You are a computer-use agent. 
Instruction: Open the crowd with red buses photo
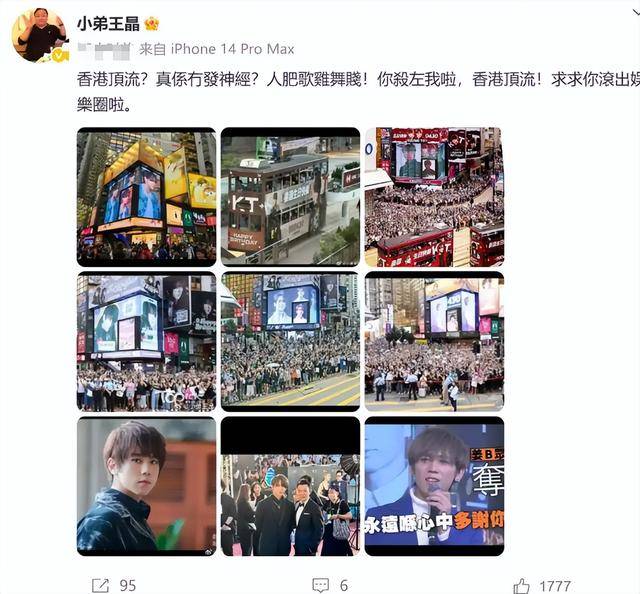tap(433, 196)
